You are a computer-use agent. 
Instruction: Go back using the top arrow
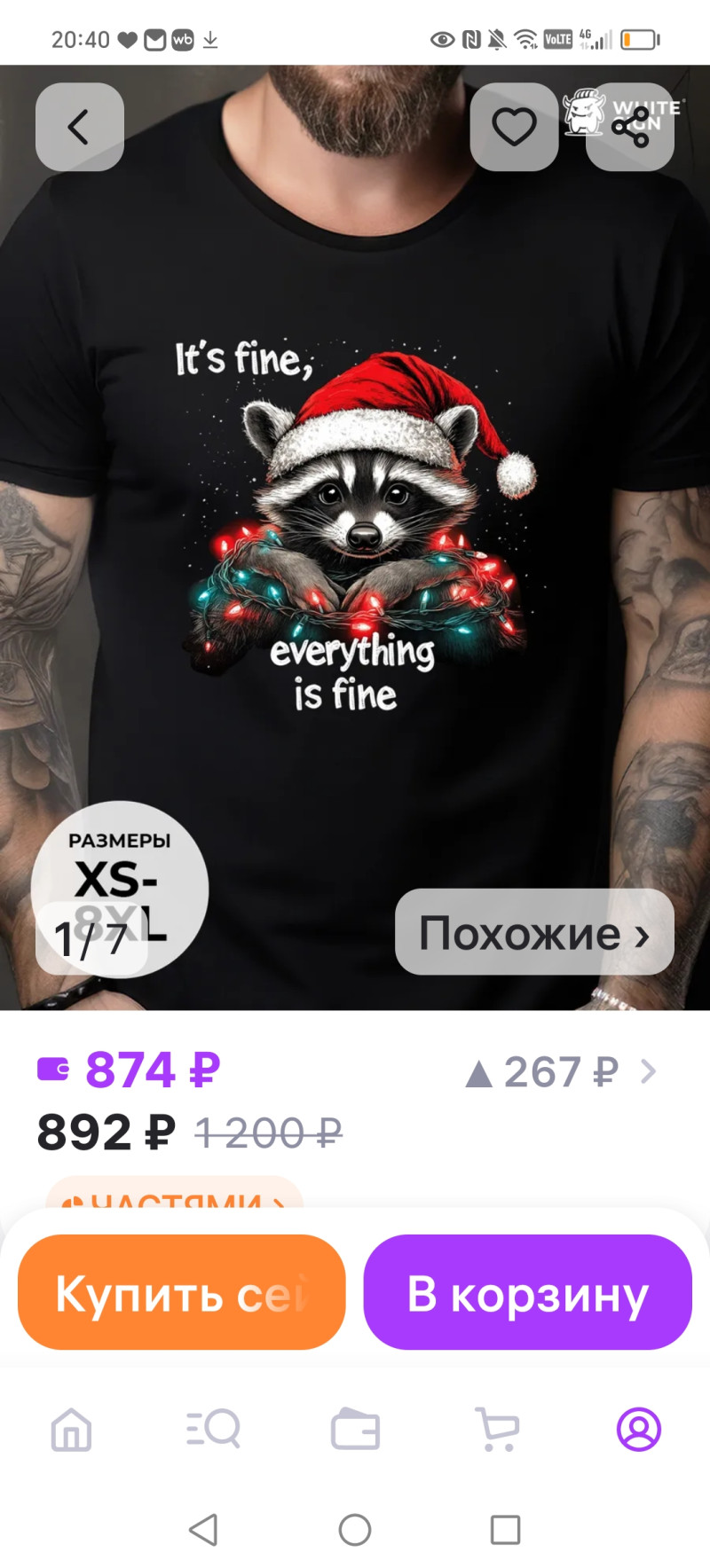(x=79, y=127)
